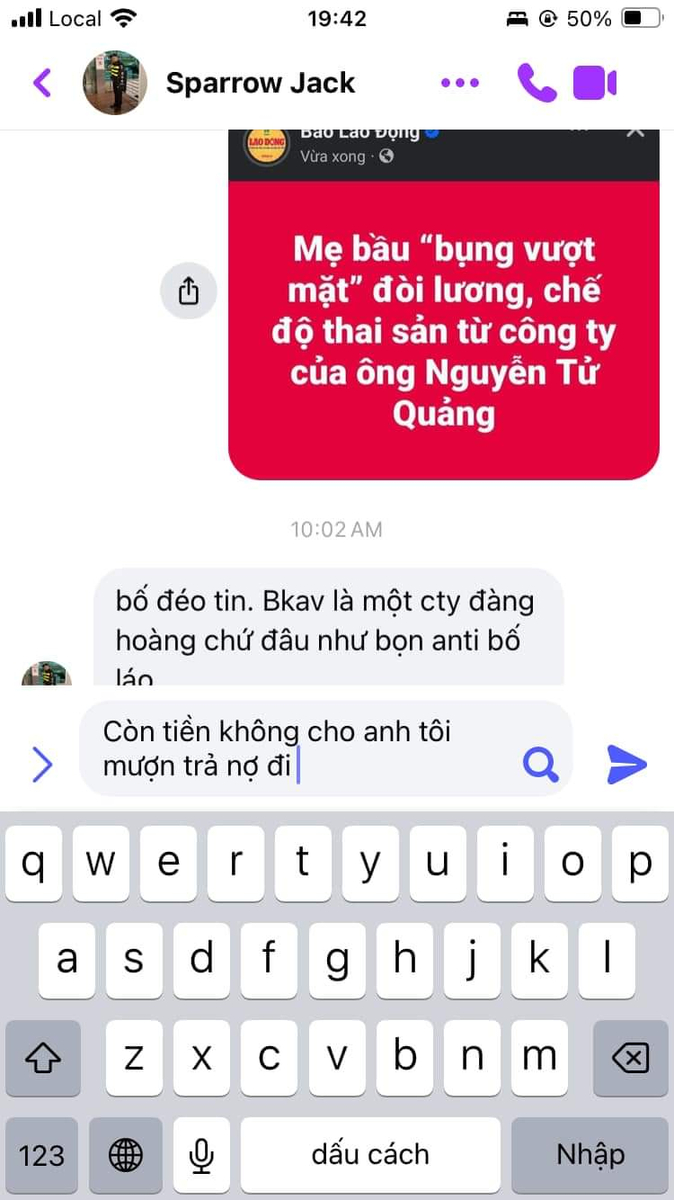Switch keyboard language with globe key
Viewport: 674px width, 1200px height.
click(125, 1155)
